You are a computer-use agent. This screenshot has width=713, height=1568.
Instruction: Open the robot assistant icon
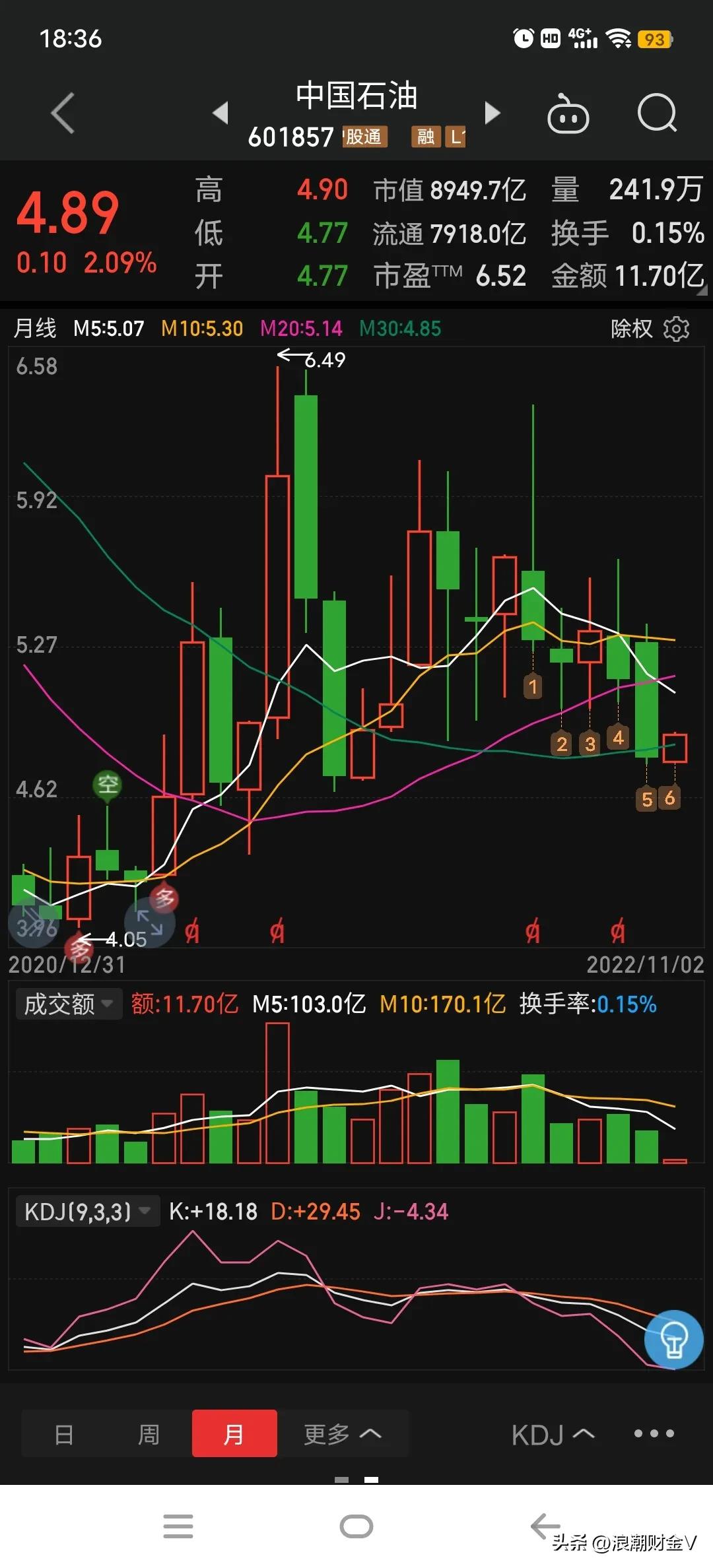(x=568, y=114)
